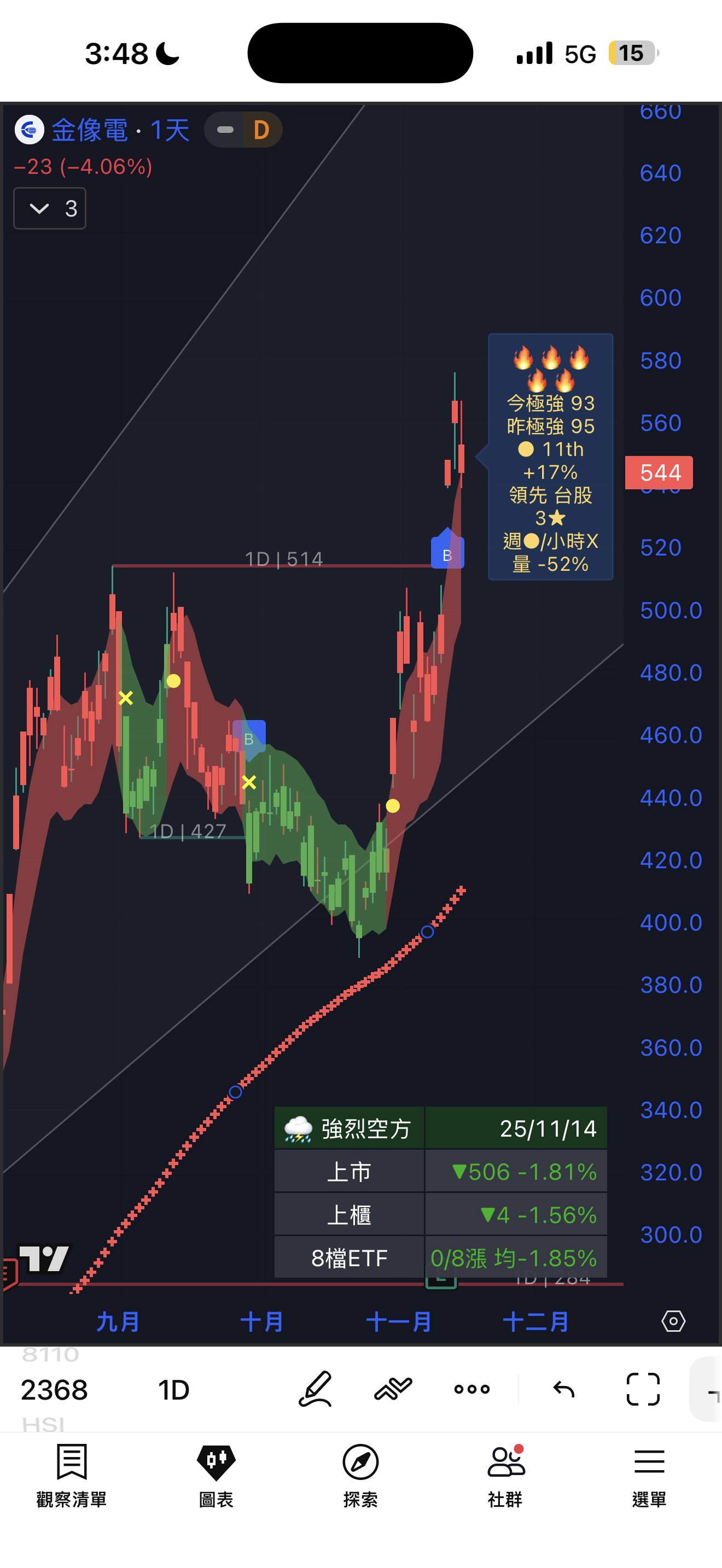The width and height of the screenshot is (722, 1568).
Task: Open the 選單 menu tab
Action: (x=649, y=1473)
